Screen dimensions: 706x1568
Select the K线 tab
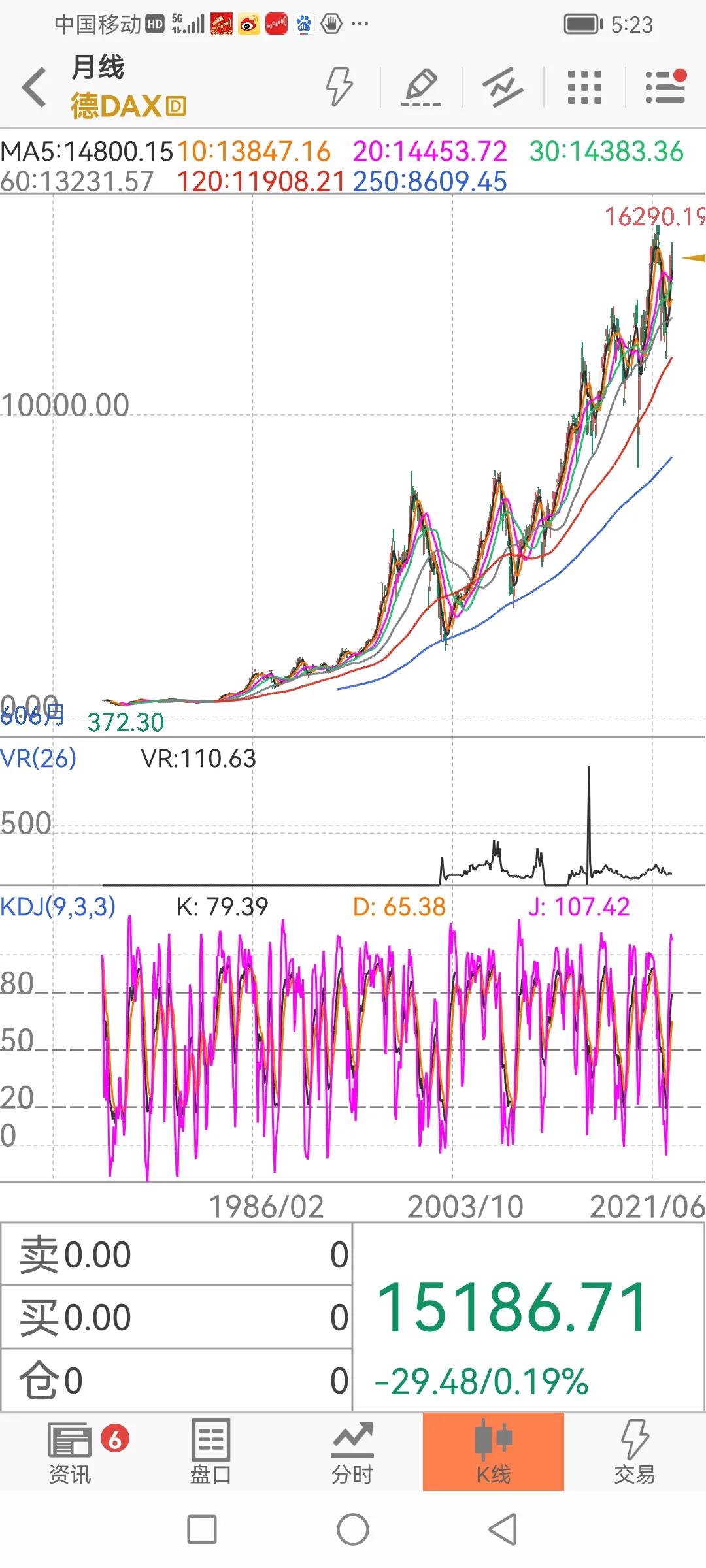[x=493, y=1452]
